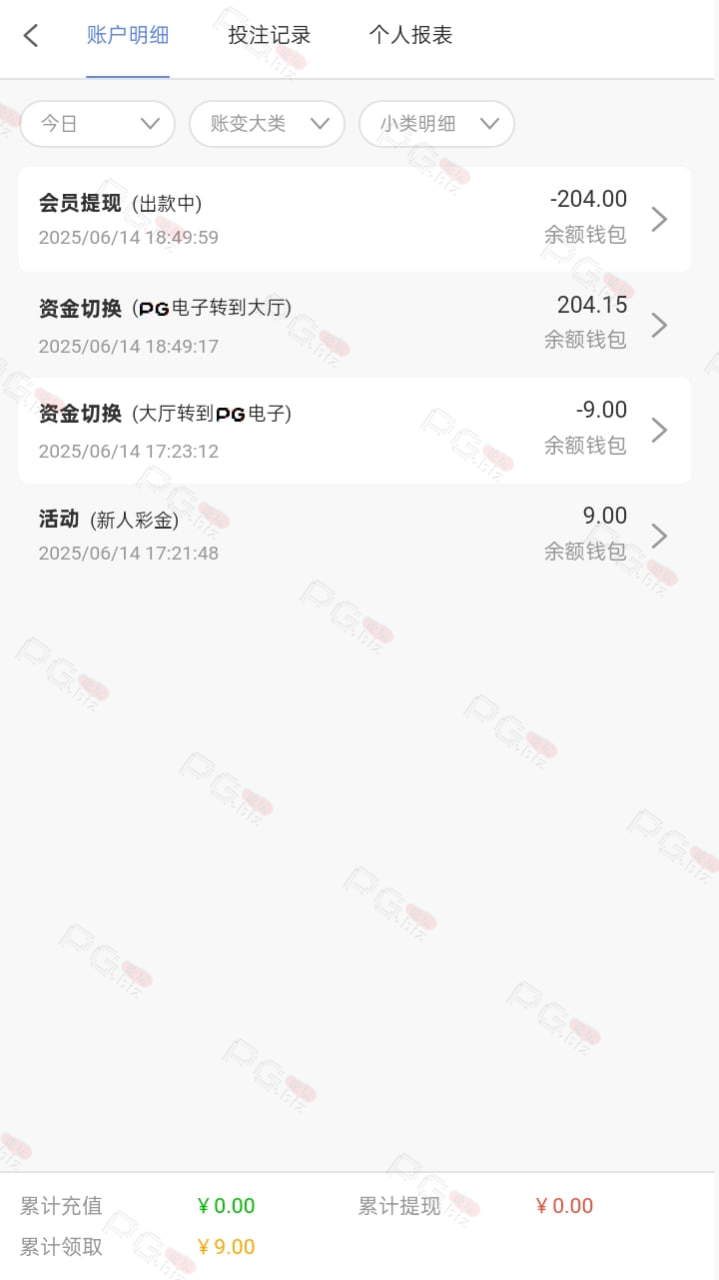Open the 小类明细 filter dropdown
Image resolution: width=719 pixels, height=1280 pixels.
click(x=437, y=124)
